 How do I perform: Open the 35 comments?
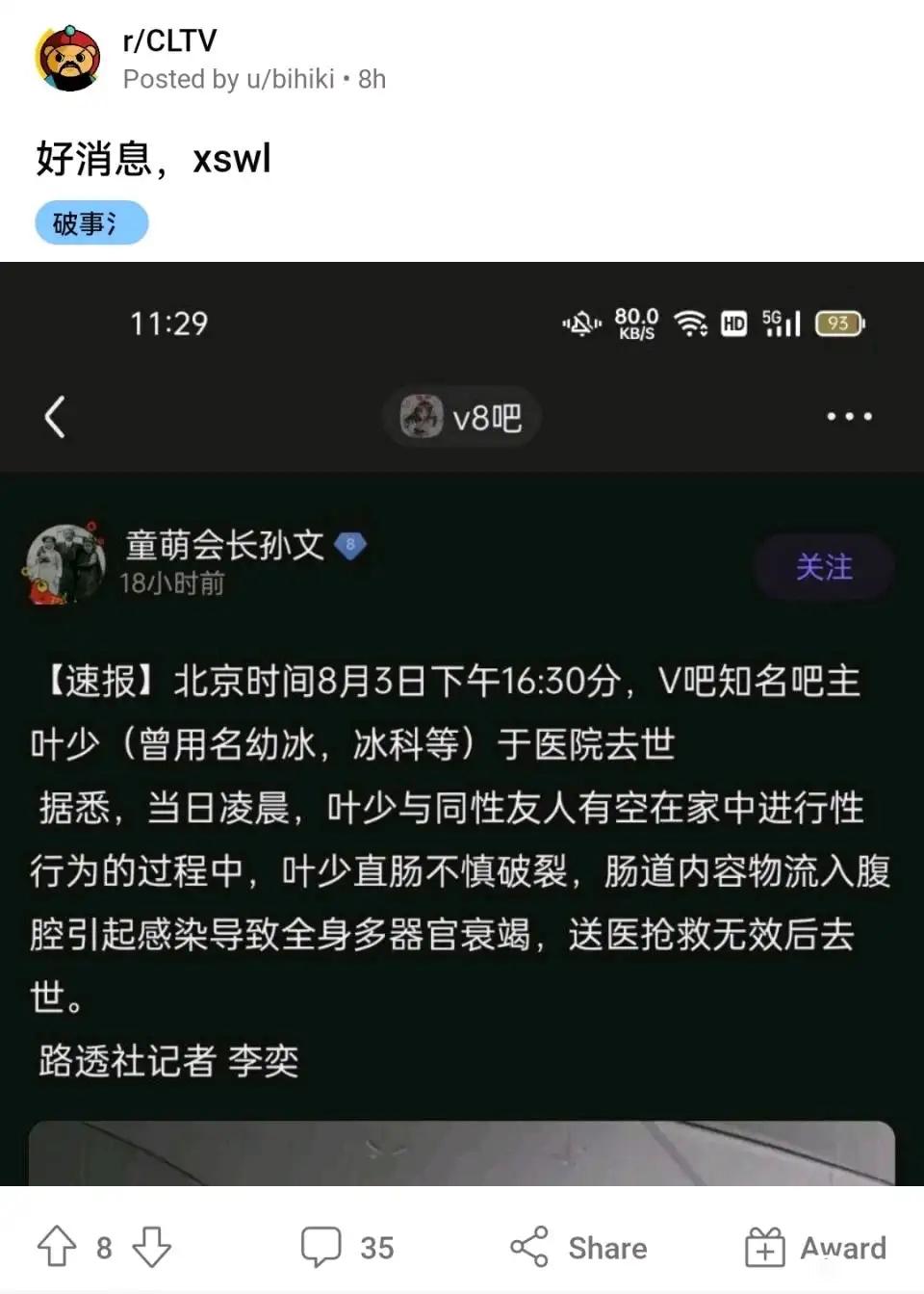coord(347,1247)
